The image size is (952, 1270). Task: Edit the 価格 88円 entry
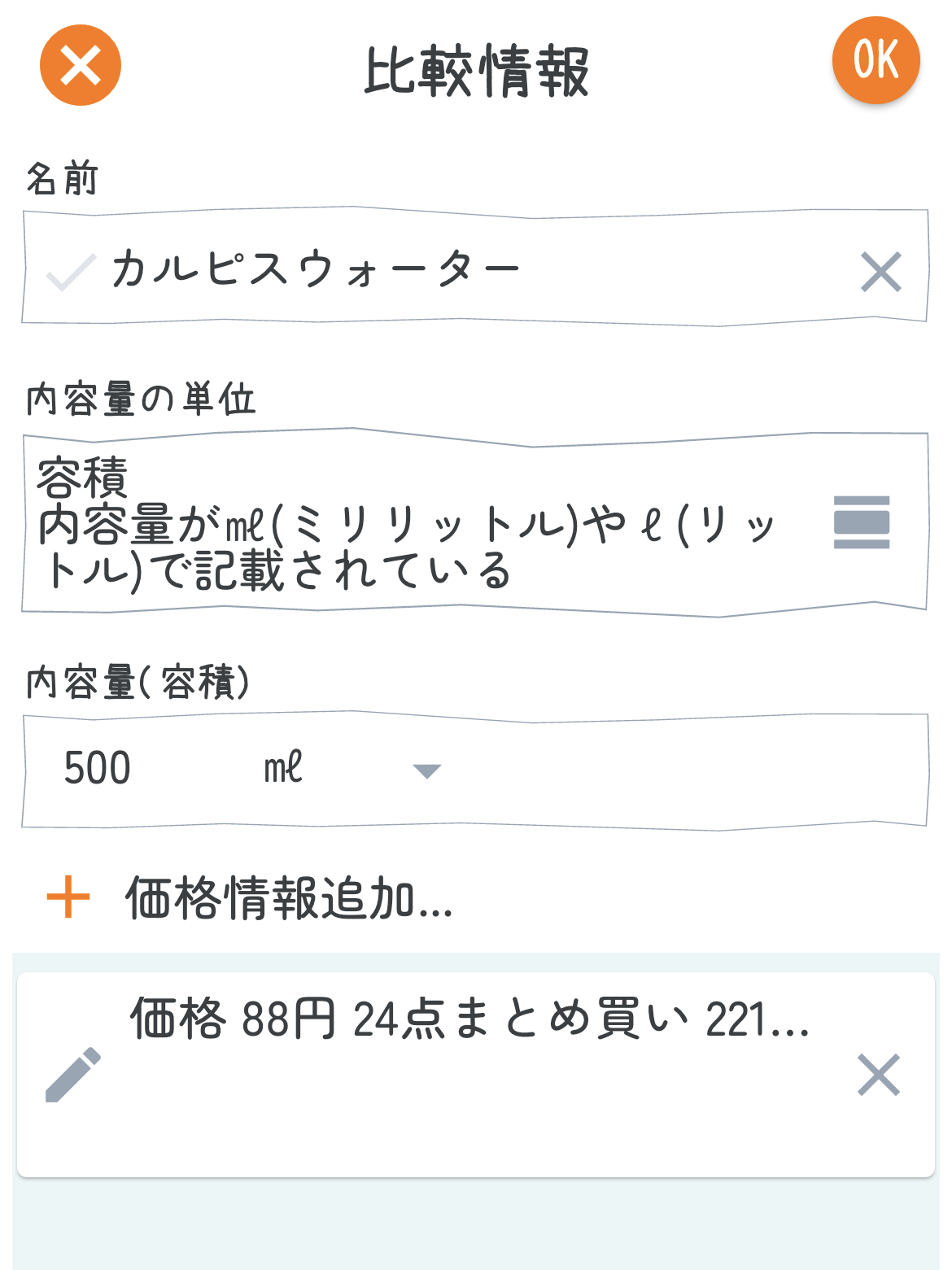pyautogui.click(x=73, y=1075)
